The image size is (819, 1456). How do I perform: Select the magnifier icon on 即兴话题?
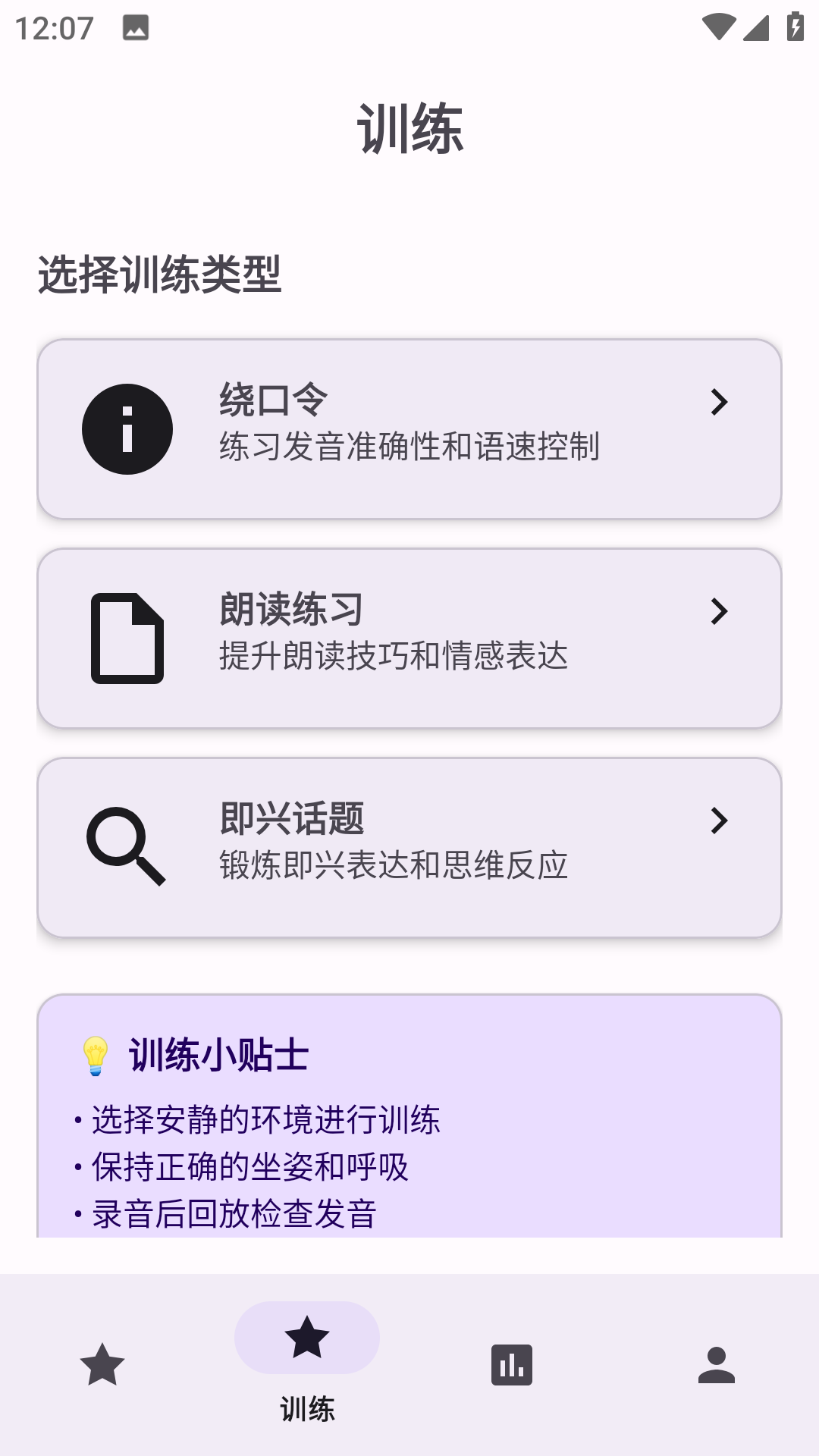click(127, 846)
